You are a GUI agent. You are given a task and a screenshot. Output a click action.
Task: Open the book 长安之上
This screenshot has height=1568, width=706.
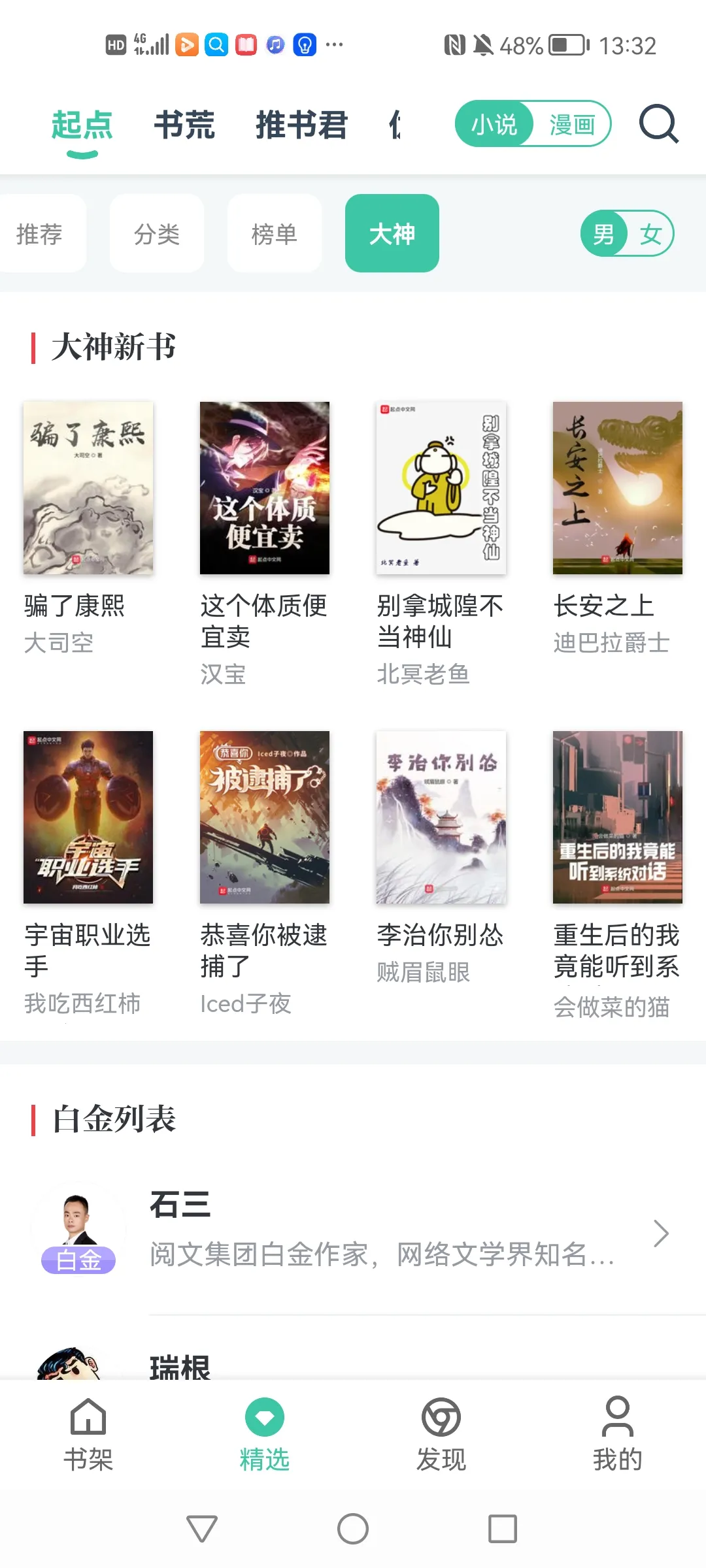click(x=618, y=488)
